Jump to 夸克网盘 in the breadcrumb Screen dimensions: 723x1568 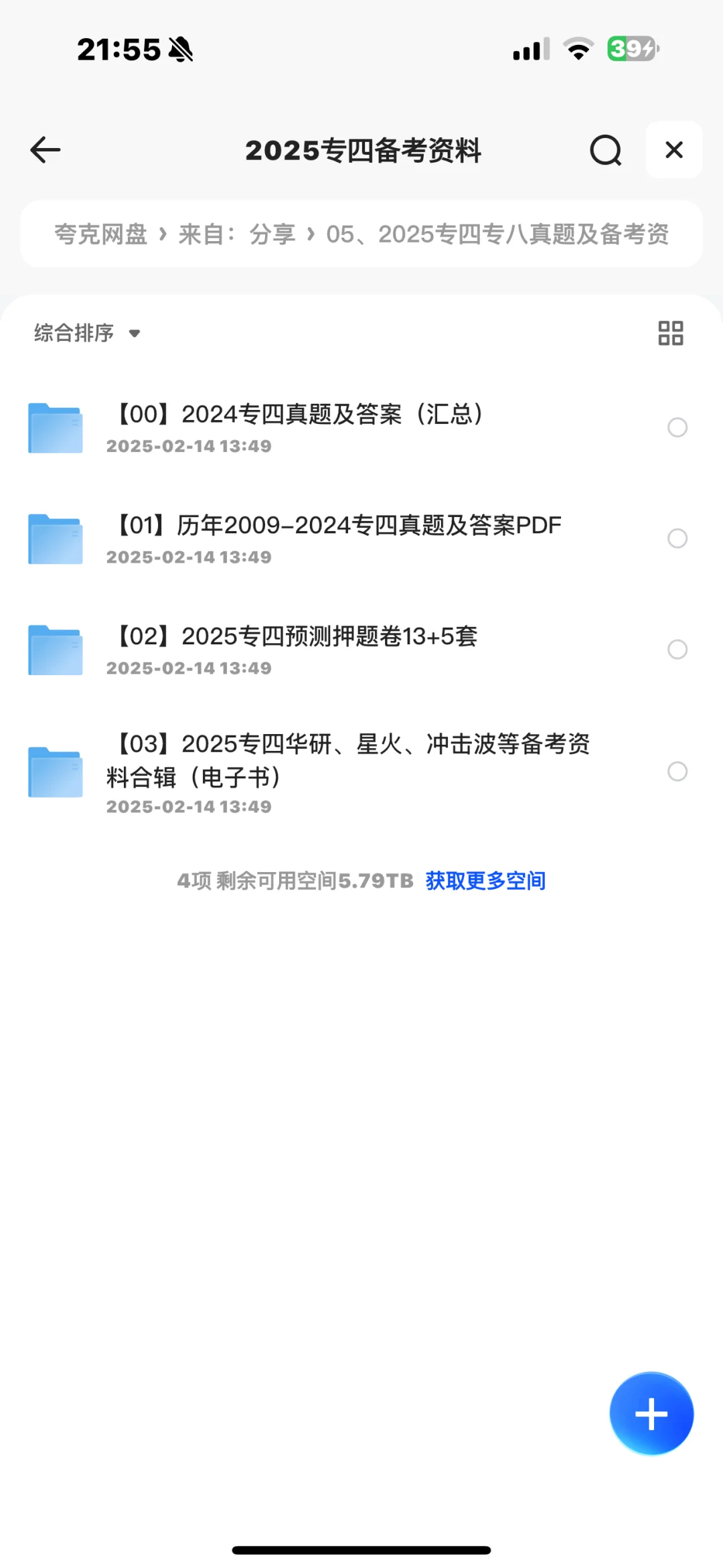100,234
